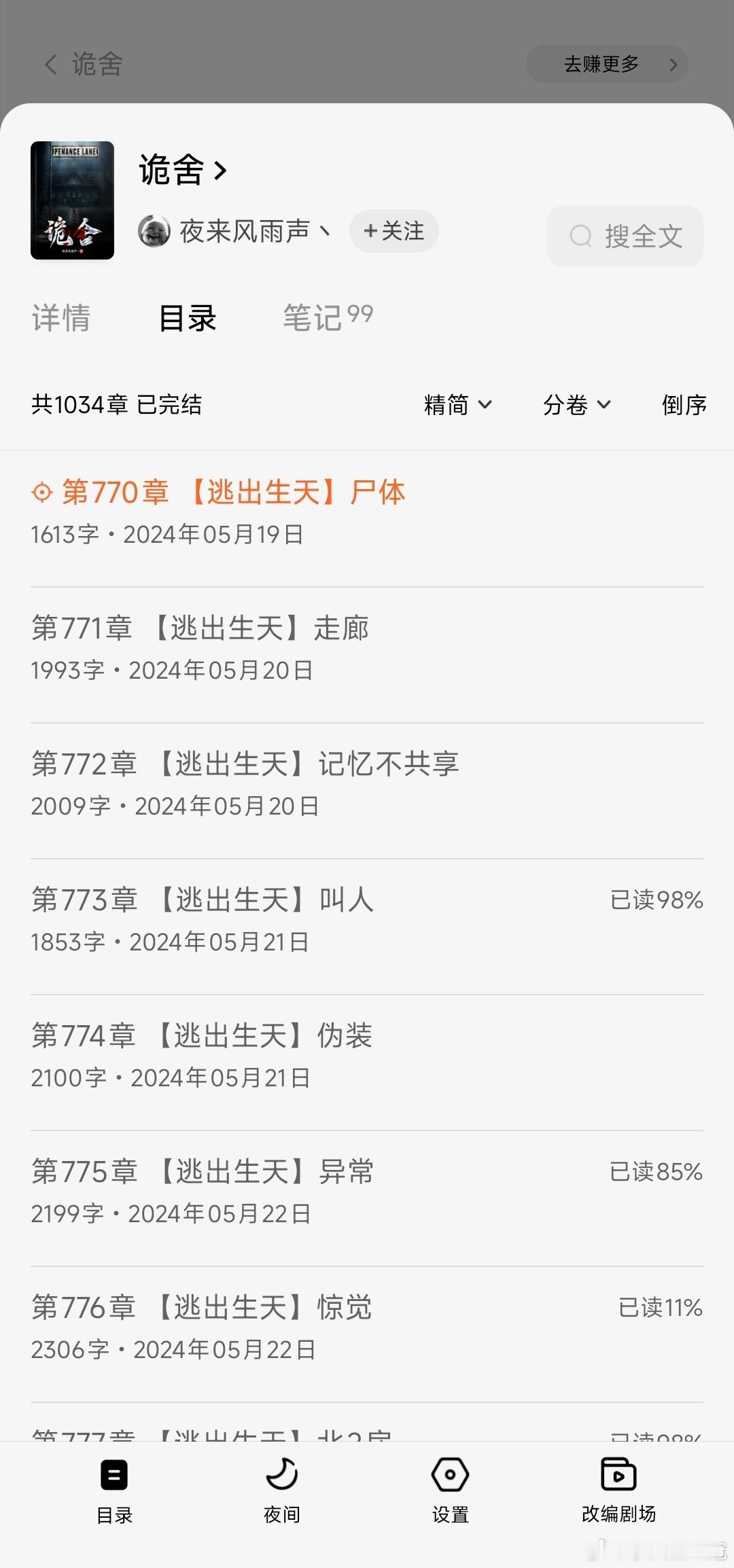
Task: Expand the 精简 dropdown
Action: click(457, 405)
